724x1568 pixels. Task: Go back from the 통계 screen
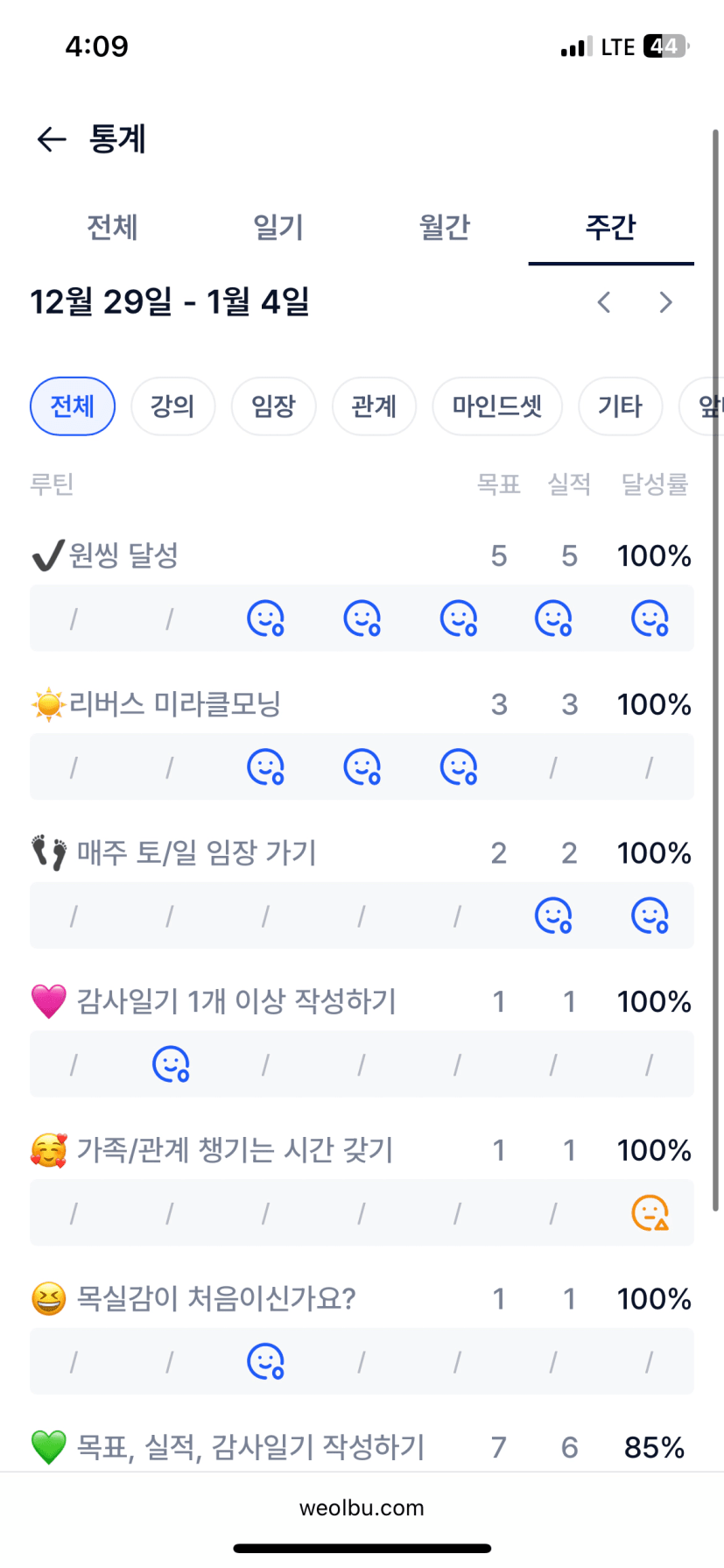[x=52, y=139]
